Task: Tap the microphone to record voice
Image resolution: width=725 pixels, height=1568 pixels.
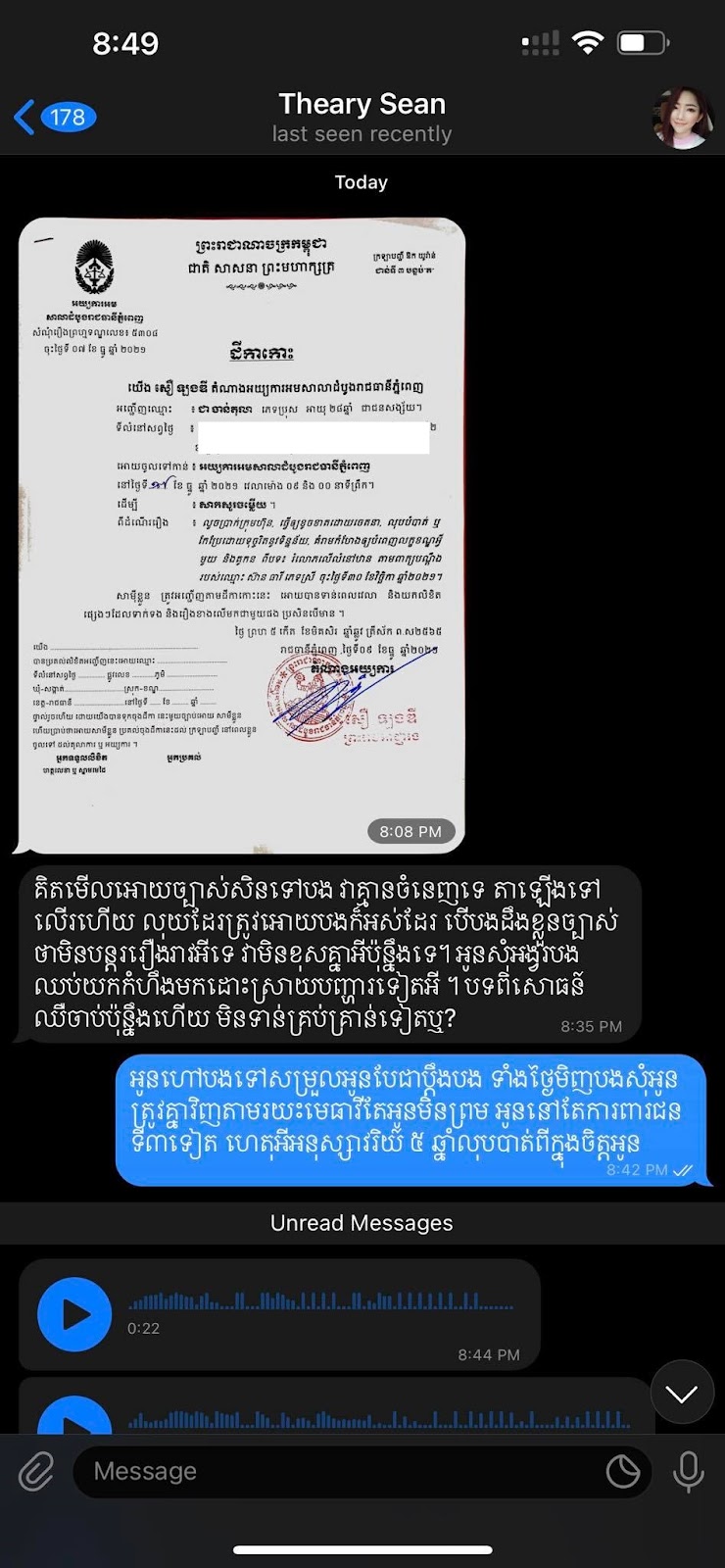Action: click(689, 1471)
